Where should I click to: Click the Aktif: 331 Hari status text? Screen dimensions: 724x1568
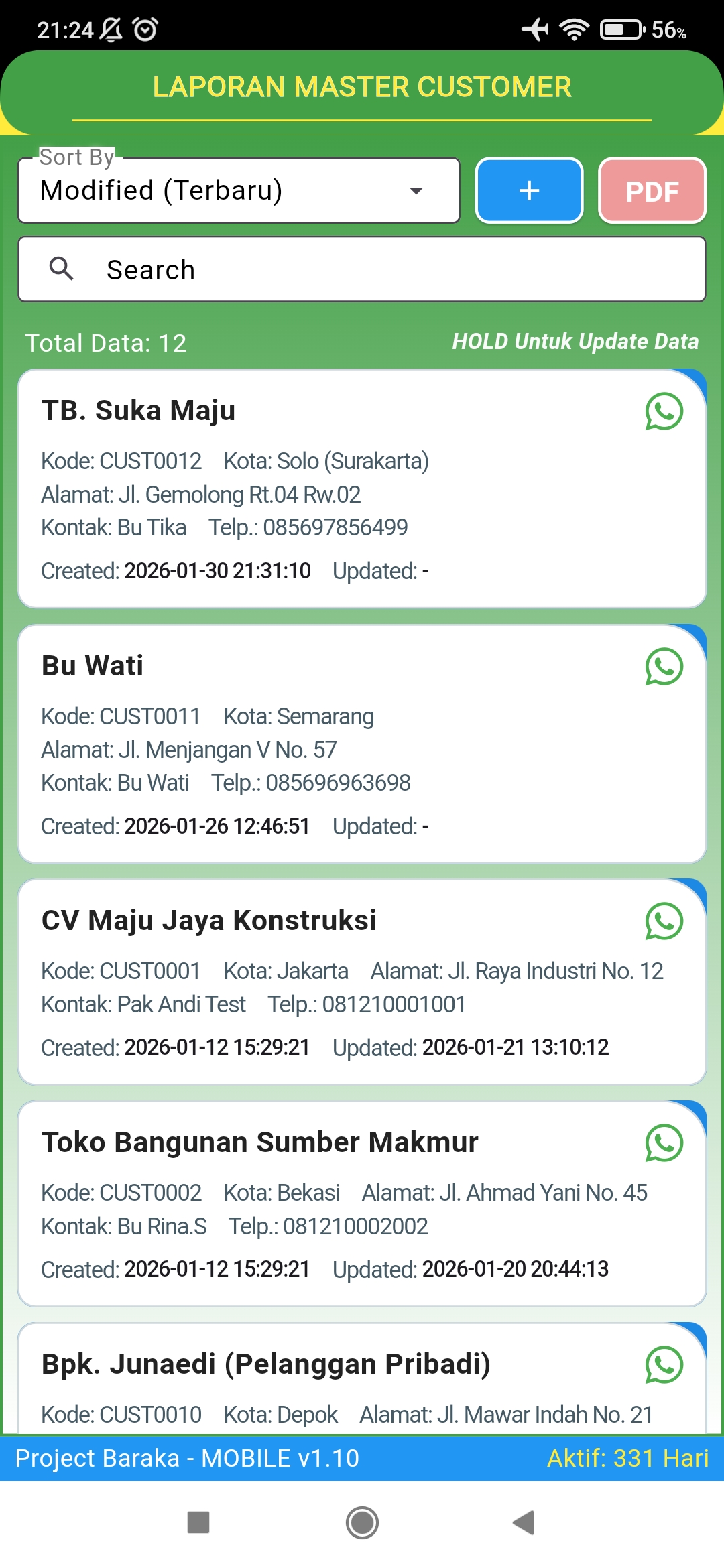(628, 1457)
